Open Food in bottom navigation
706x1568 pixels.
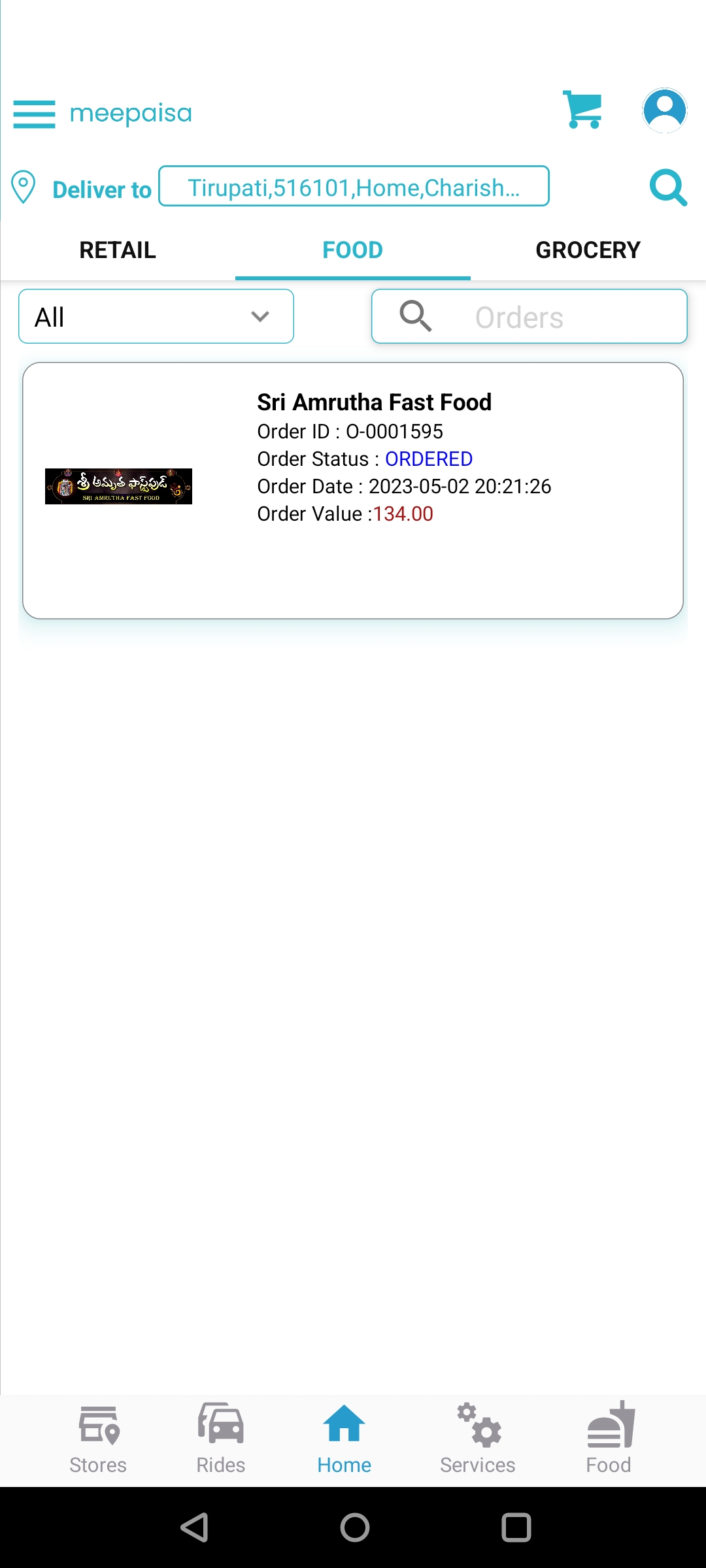tap(609, 1440)
